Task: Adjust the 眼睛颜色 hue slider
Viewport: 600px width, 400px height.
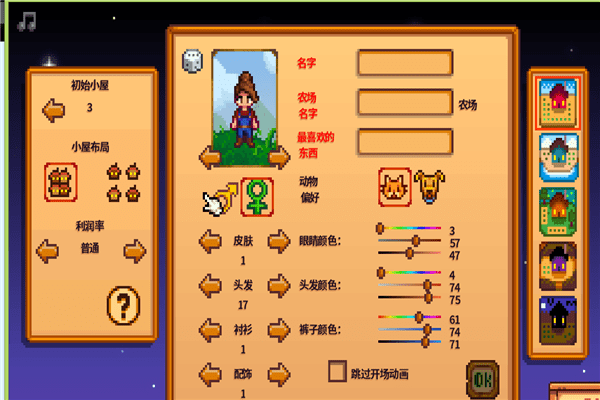Action: (408, 229)
